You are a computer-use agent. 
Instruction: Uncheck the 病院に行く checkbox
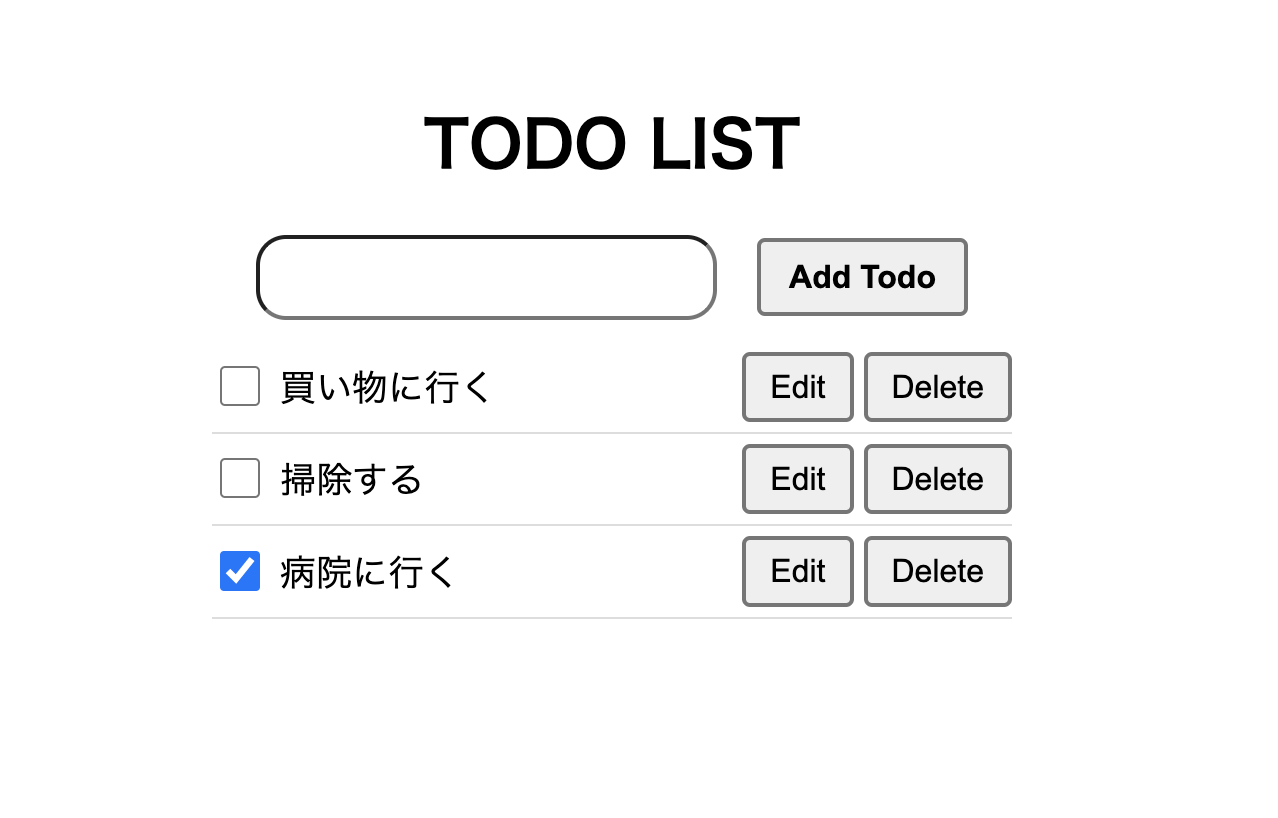[240, 571]
